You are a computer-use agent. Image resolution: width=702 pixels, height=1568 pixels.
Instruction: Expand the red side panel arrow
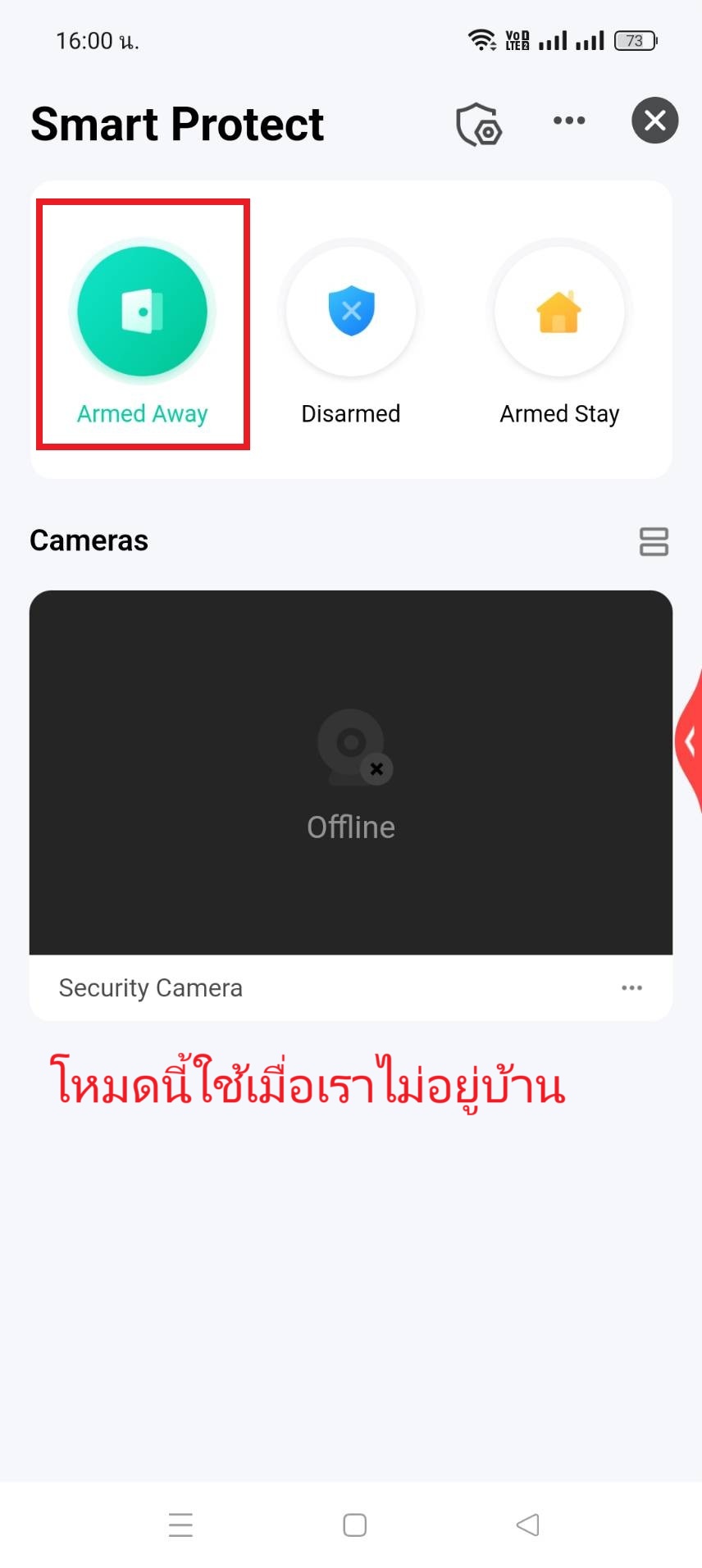click(690, 742)
